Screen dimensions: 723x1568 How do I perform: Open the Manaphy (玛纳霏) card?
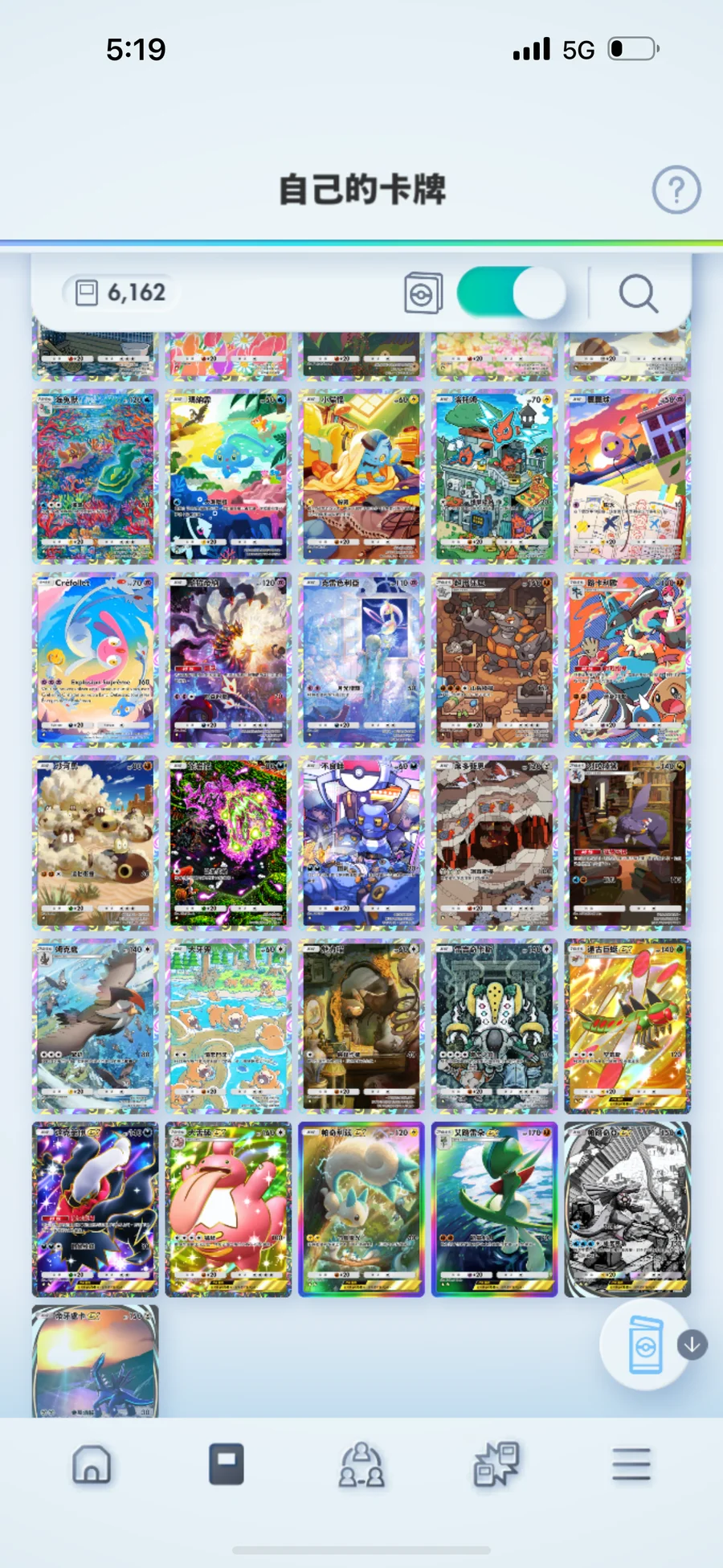click(228, 476)
